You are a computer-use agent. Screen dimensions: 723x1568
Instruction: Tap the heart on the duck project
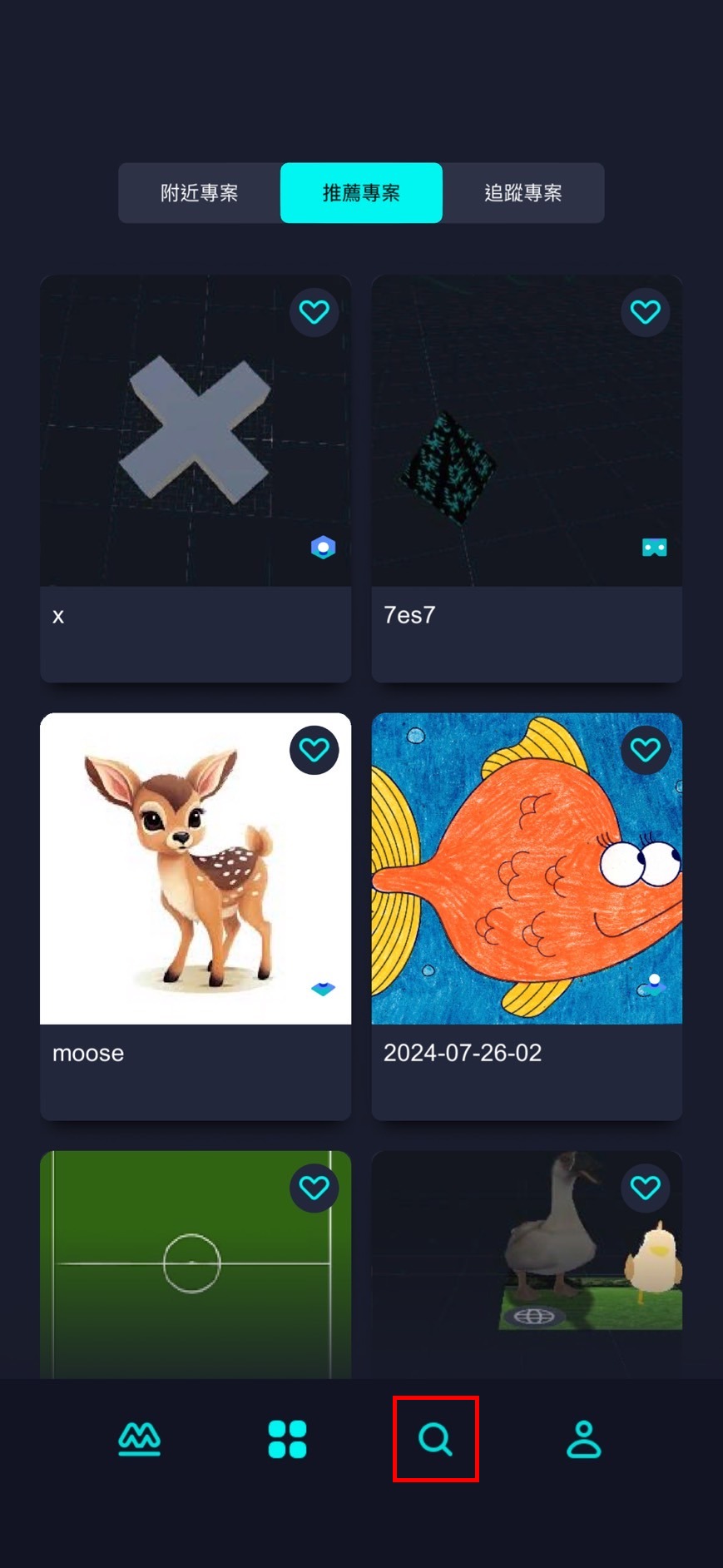coord(645,1188)
